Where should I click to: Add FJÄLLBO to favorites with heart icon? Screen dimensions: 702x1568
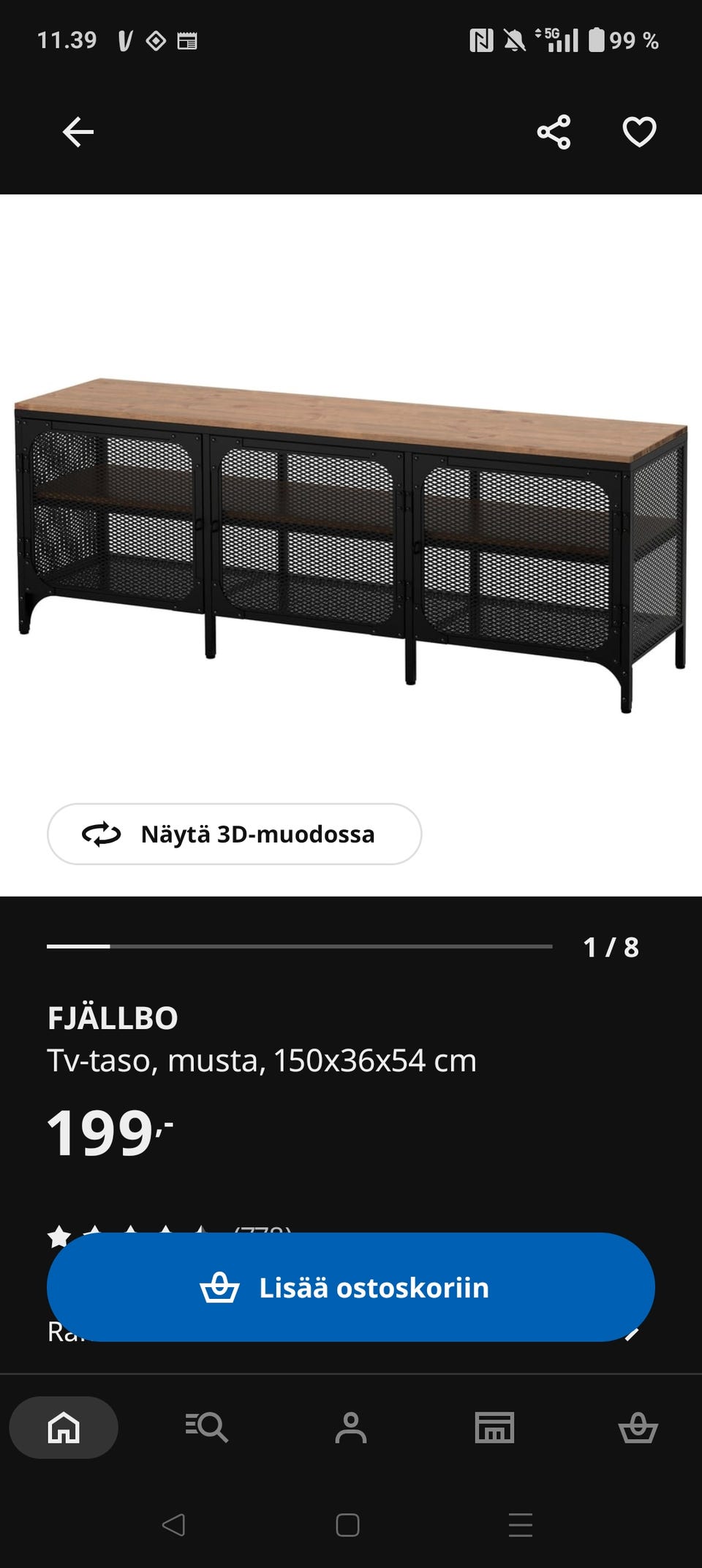(639, 132)
